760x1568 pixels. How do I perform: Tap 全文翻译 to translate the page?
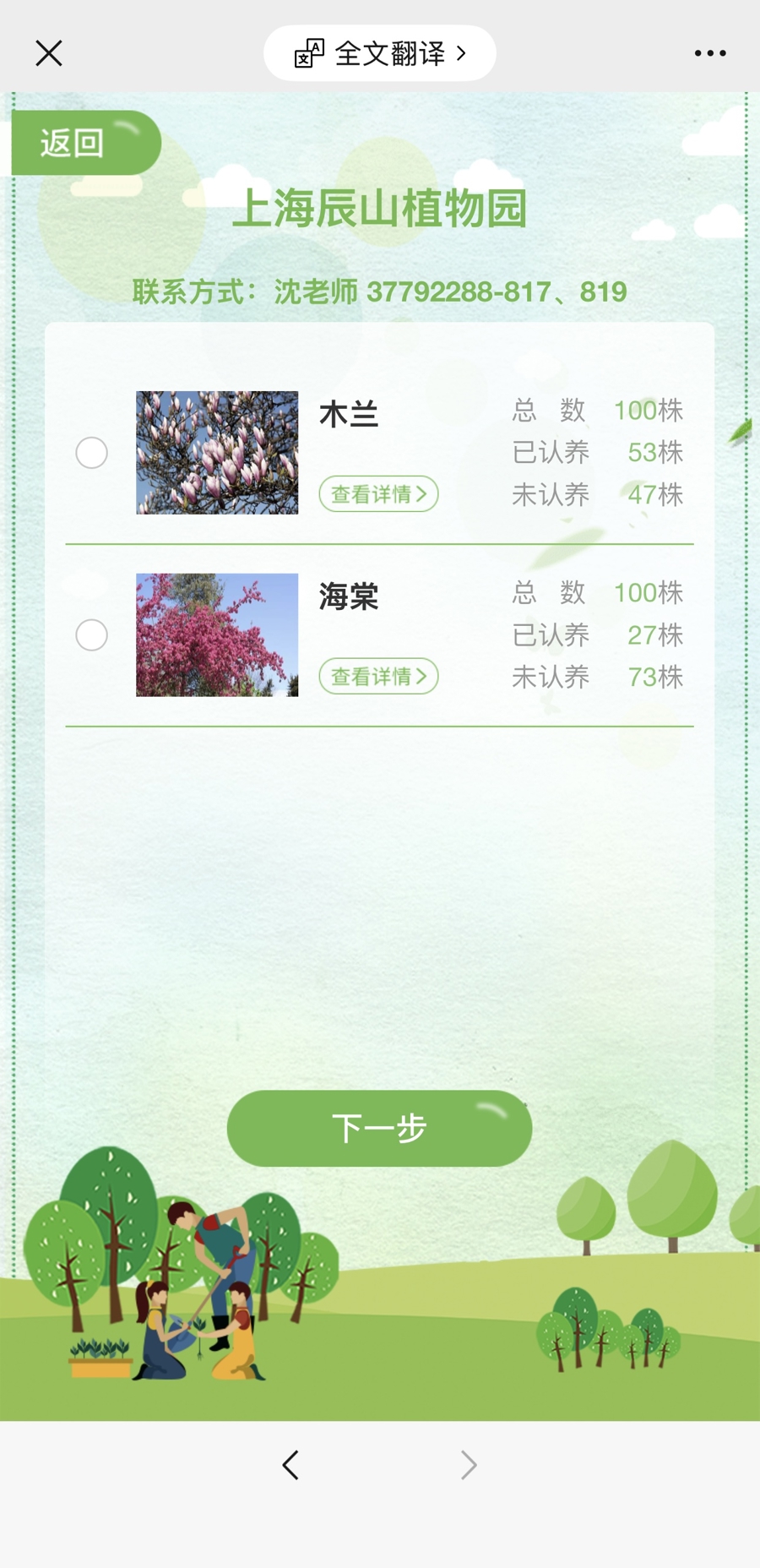(x=379, y=53)
